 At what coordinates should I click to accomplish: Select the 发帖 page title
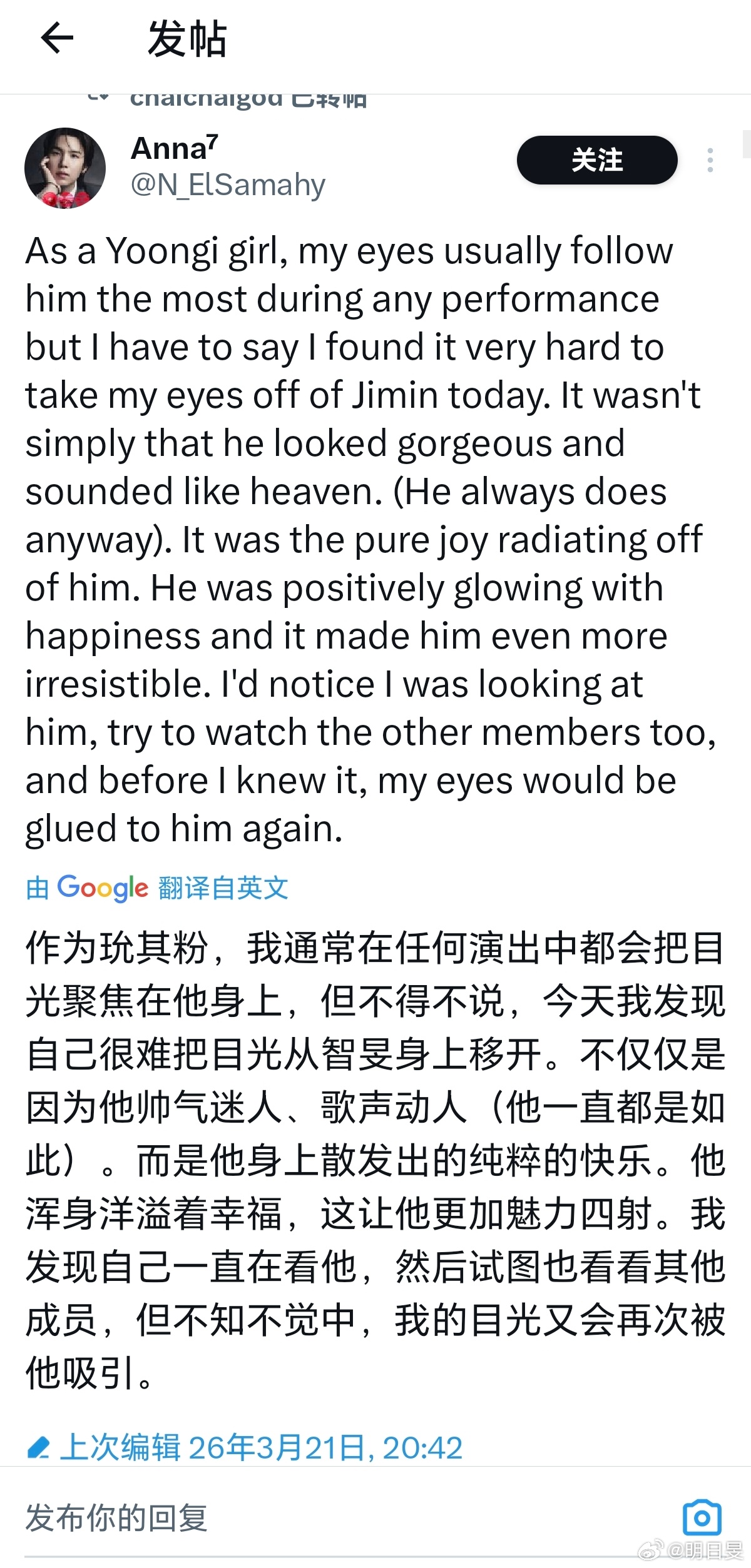point(188,39)
